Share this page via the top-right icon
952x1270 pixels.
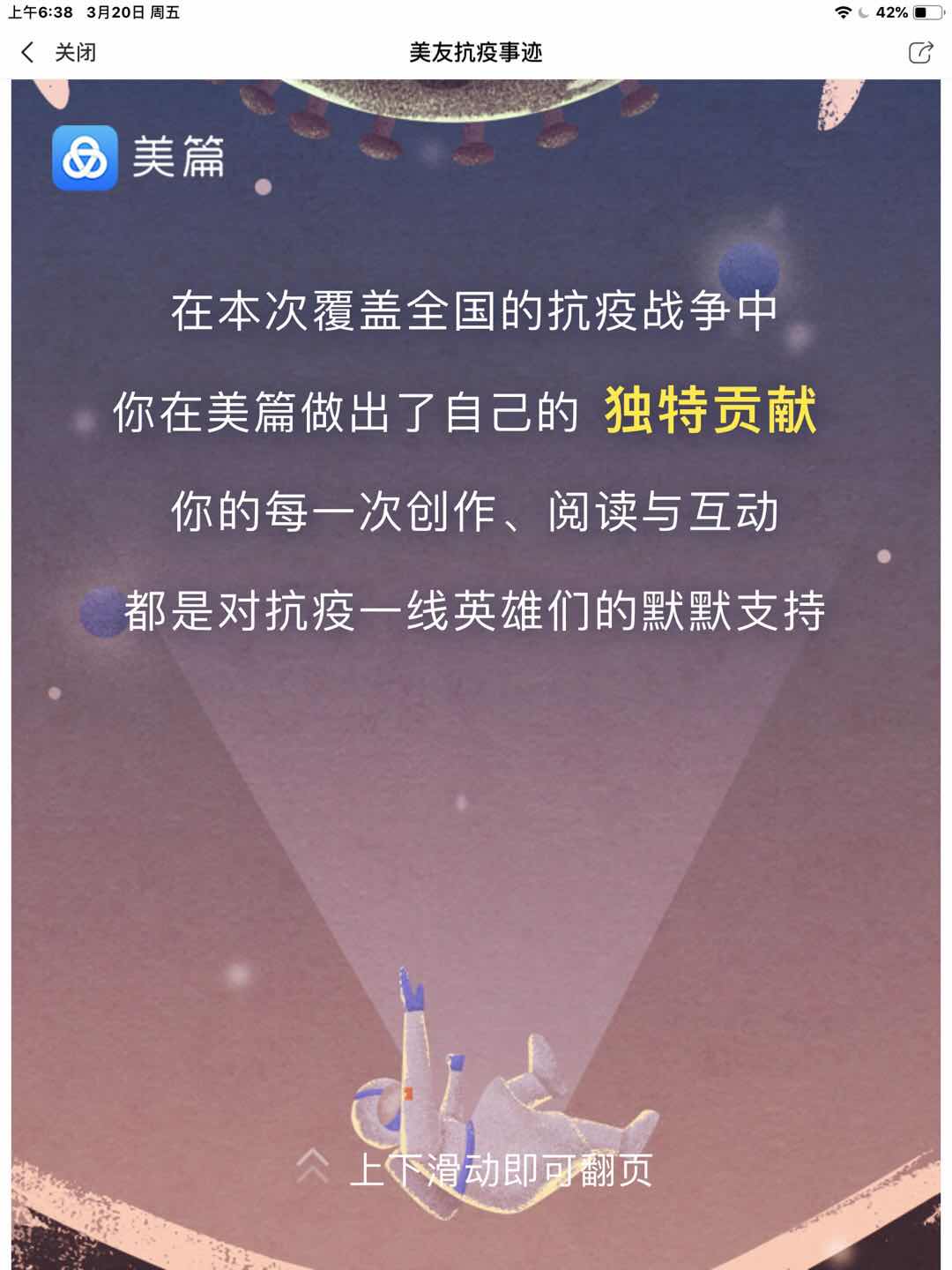(920, 53)
